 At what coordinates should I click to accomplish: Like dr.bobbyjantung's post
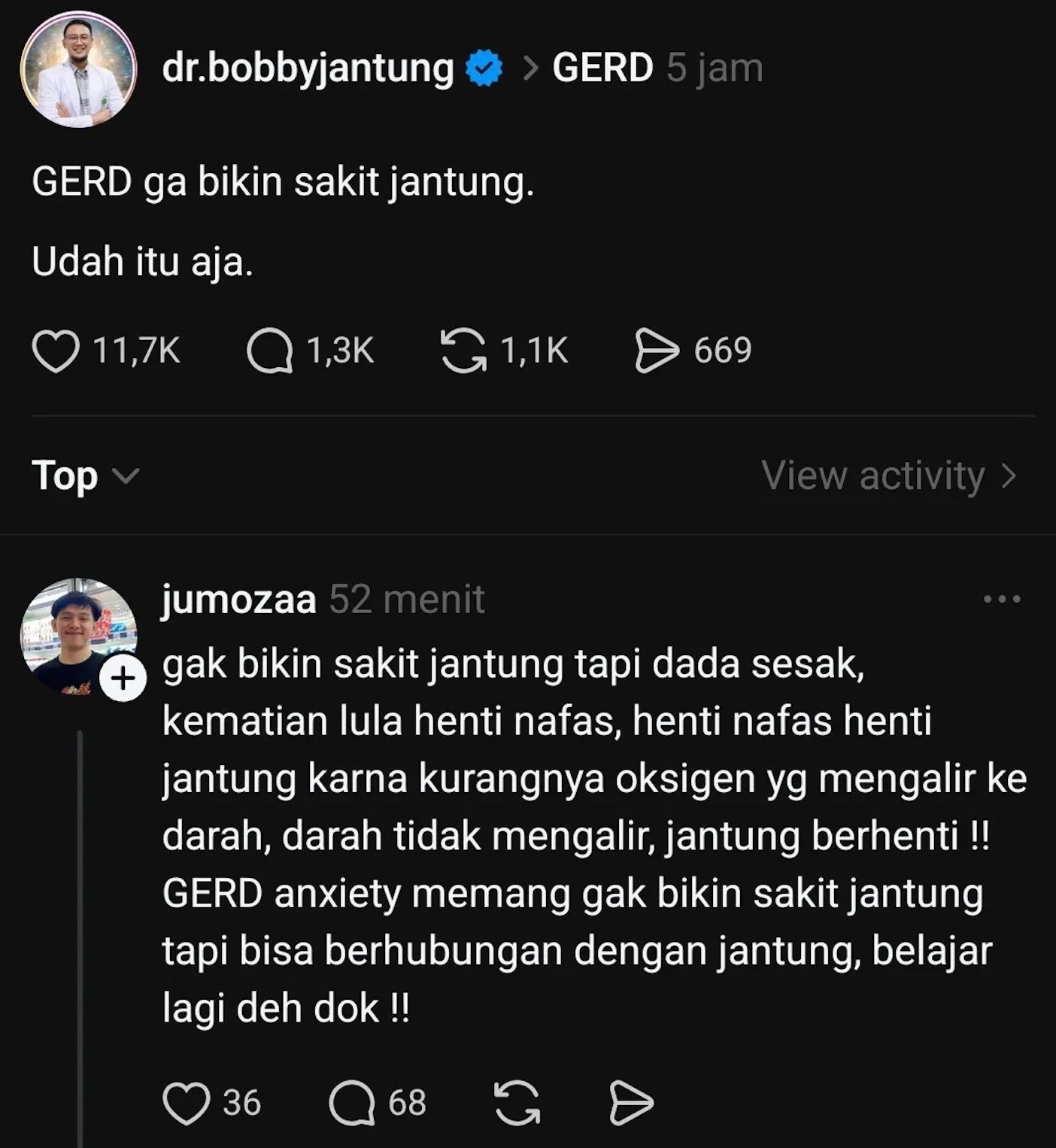pyautogui.click(x=56, y=351)
